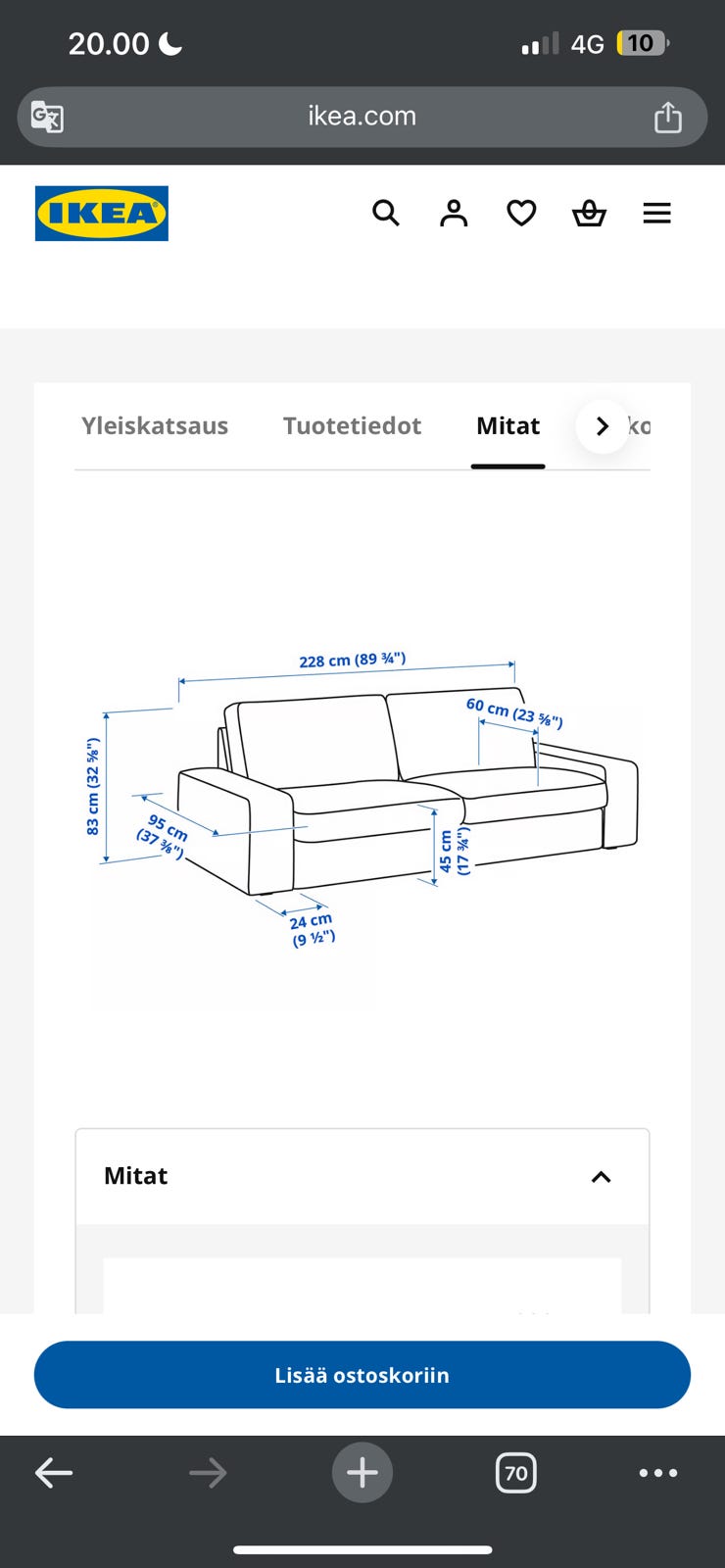This screenshot has width=725, height=1568.
Task: Open the browser's more options menu
Action: pos(658,1472)
